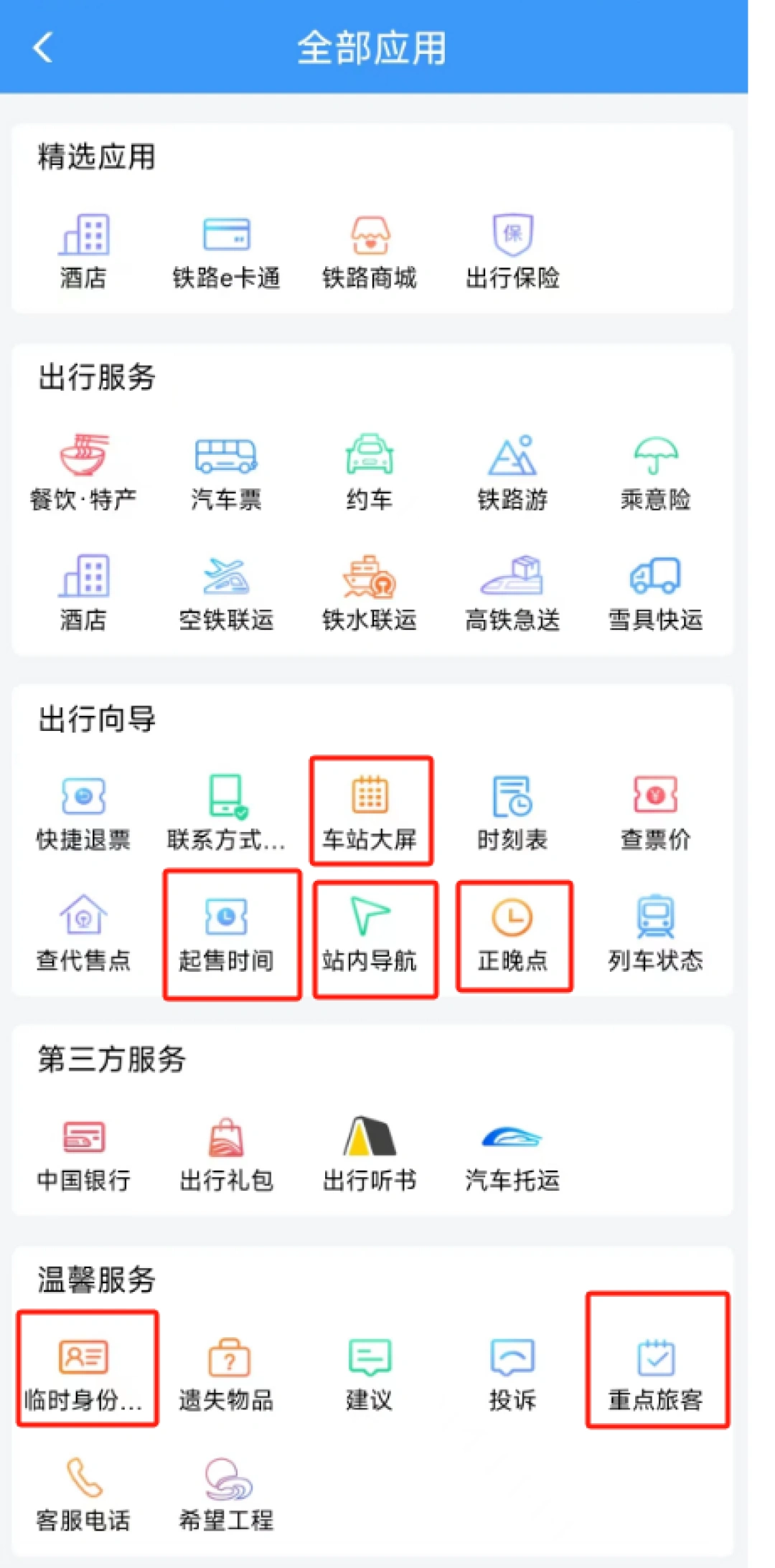Image resolution: width=775 pixels, height=1568 pixels.
Task: Open 重点旅客 priority passenger service
Action: coord(656,1374)
